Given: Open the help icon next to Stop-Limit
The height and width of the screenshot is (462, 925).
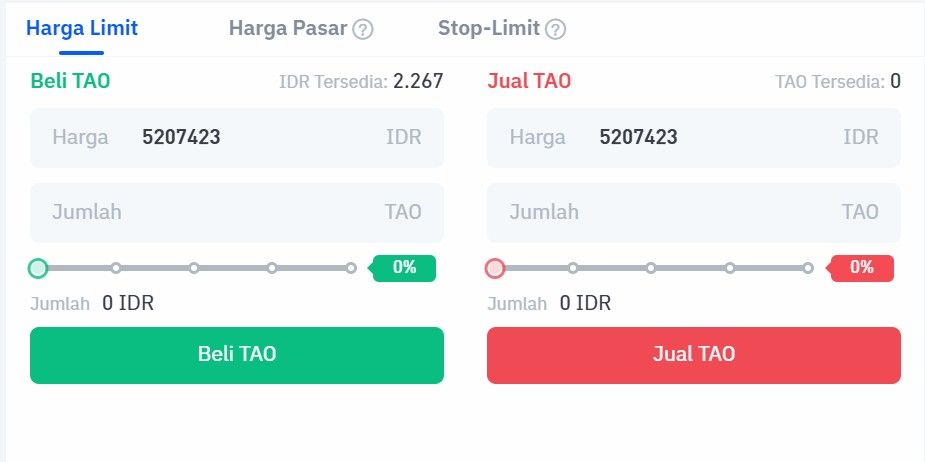Looking at the screenshot, I should 556,29.
